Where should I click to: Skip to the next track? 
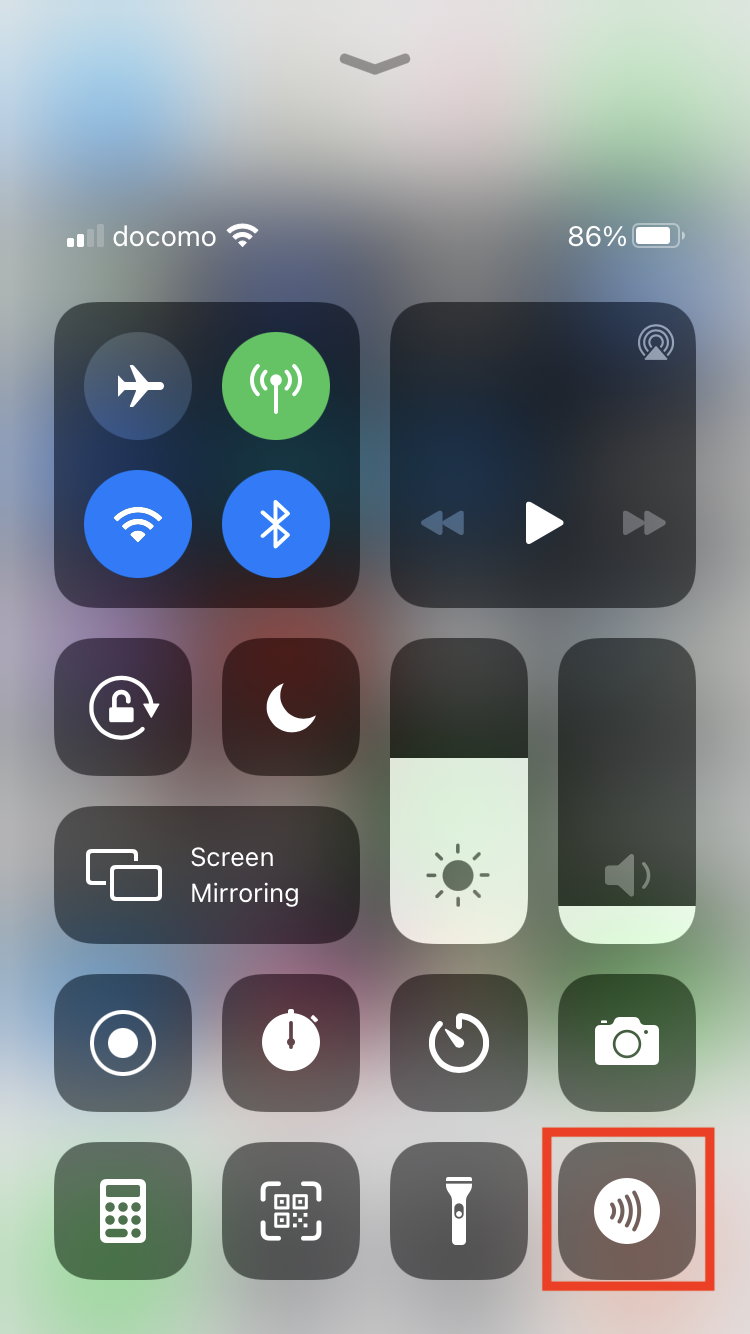click(644, 522)
